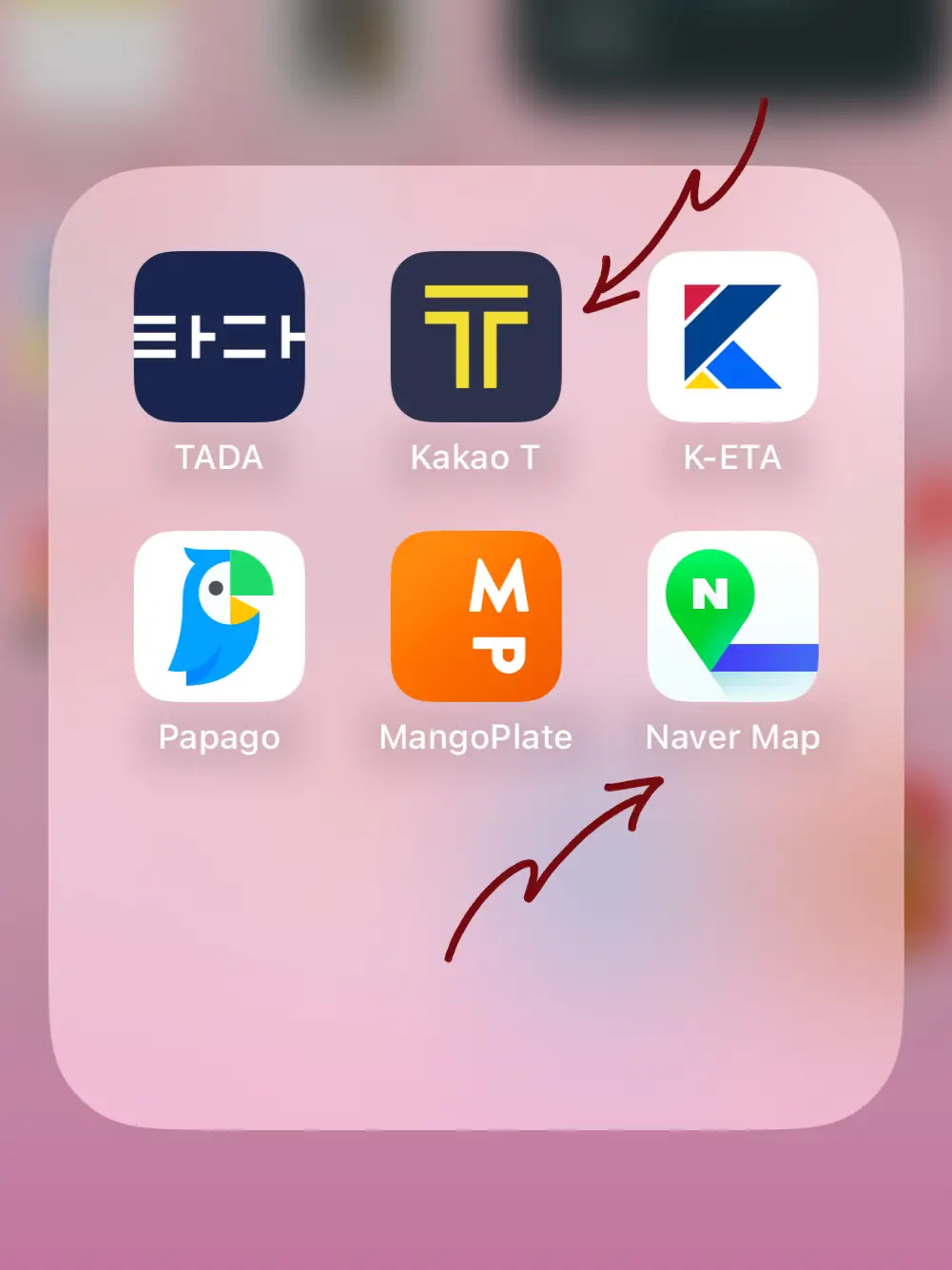Screen dimensions: 952x1270
Task: Launch Kakao T
Action: pos(476,337)
